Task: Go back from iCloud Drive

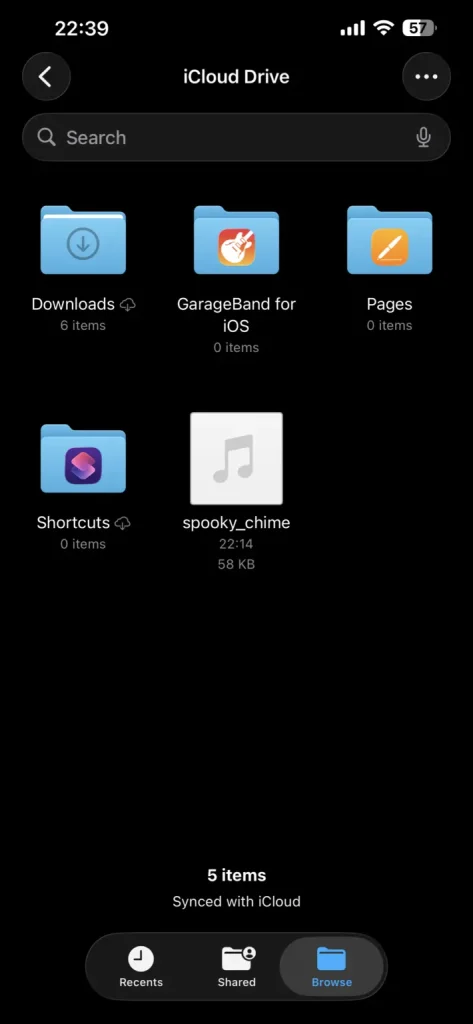Action: point(46,77)
